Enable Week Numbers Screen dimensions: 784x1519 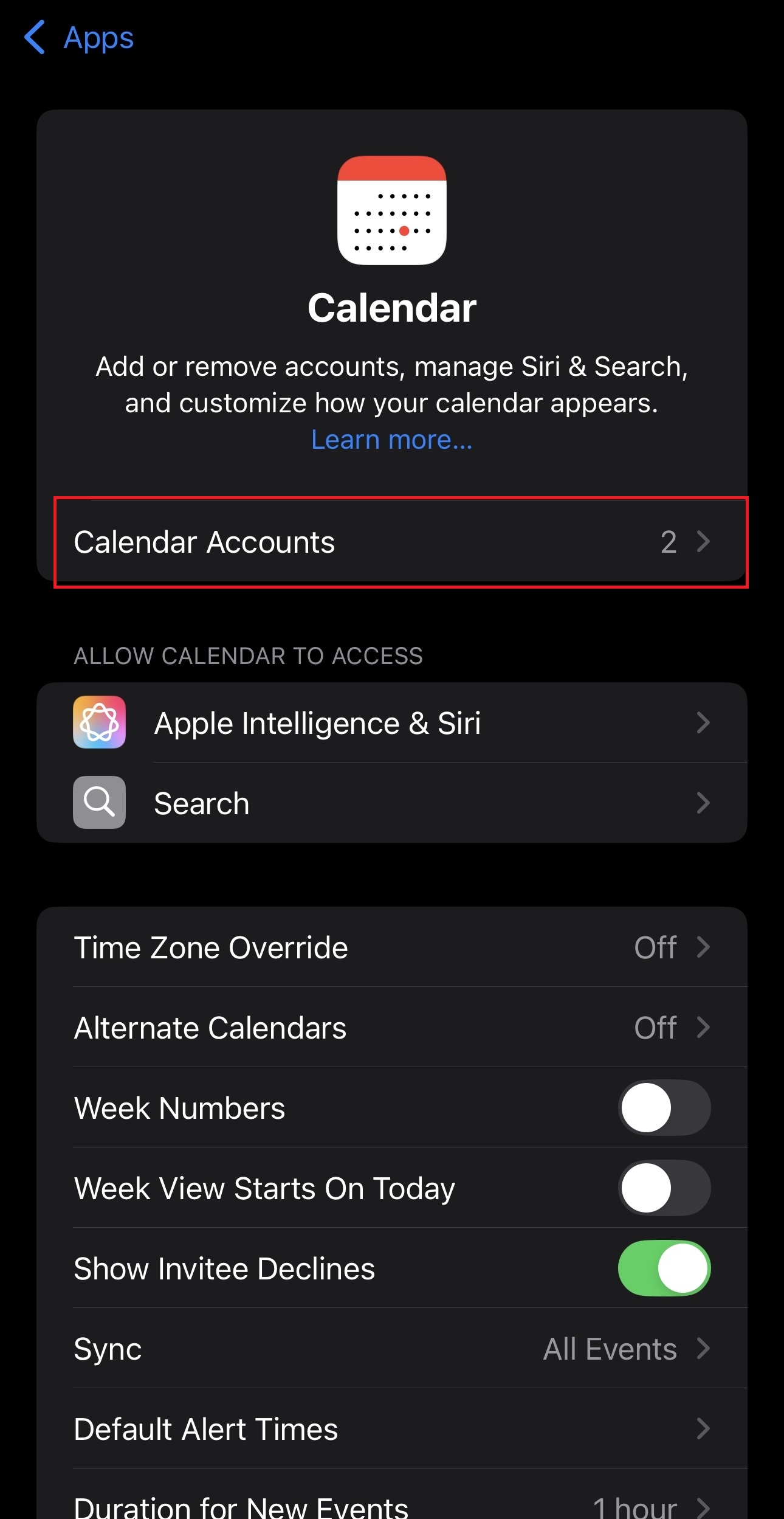(x=664, y=1107)
